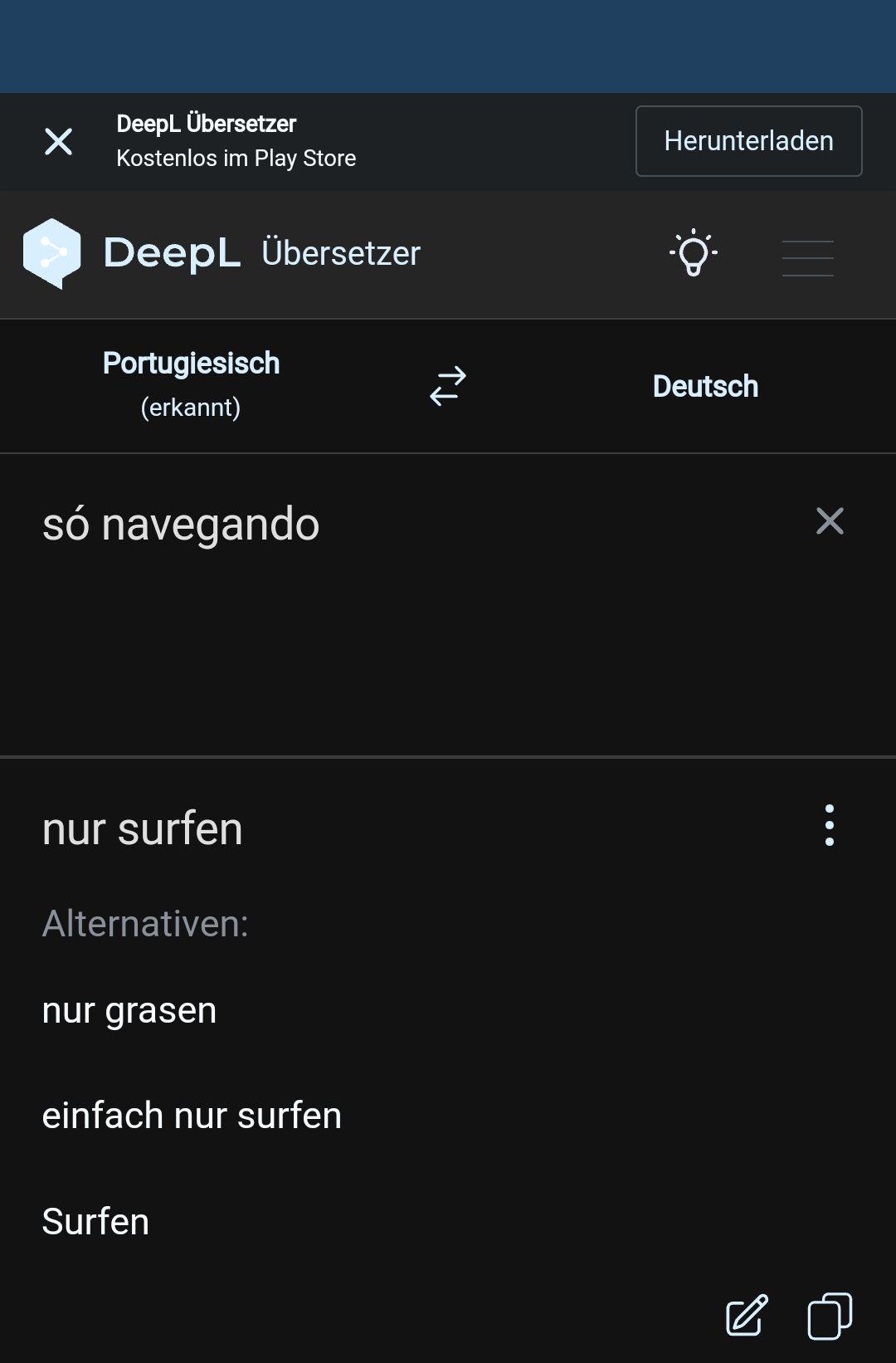Choose alternative "einfach nur surfen"

pos(192,1116)
